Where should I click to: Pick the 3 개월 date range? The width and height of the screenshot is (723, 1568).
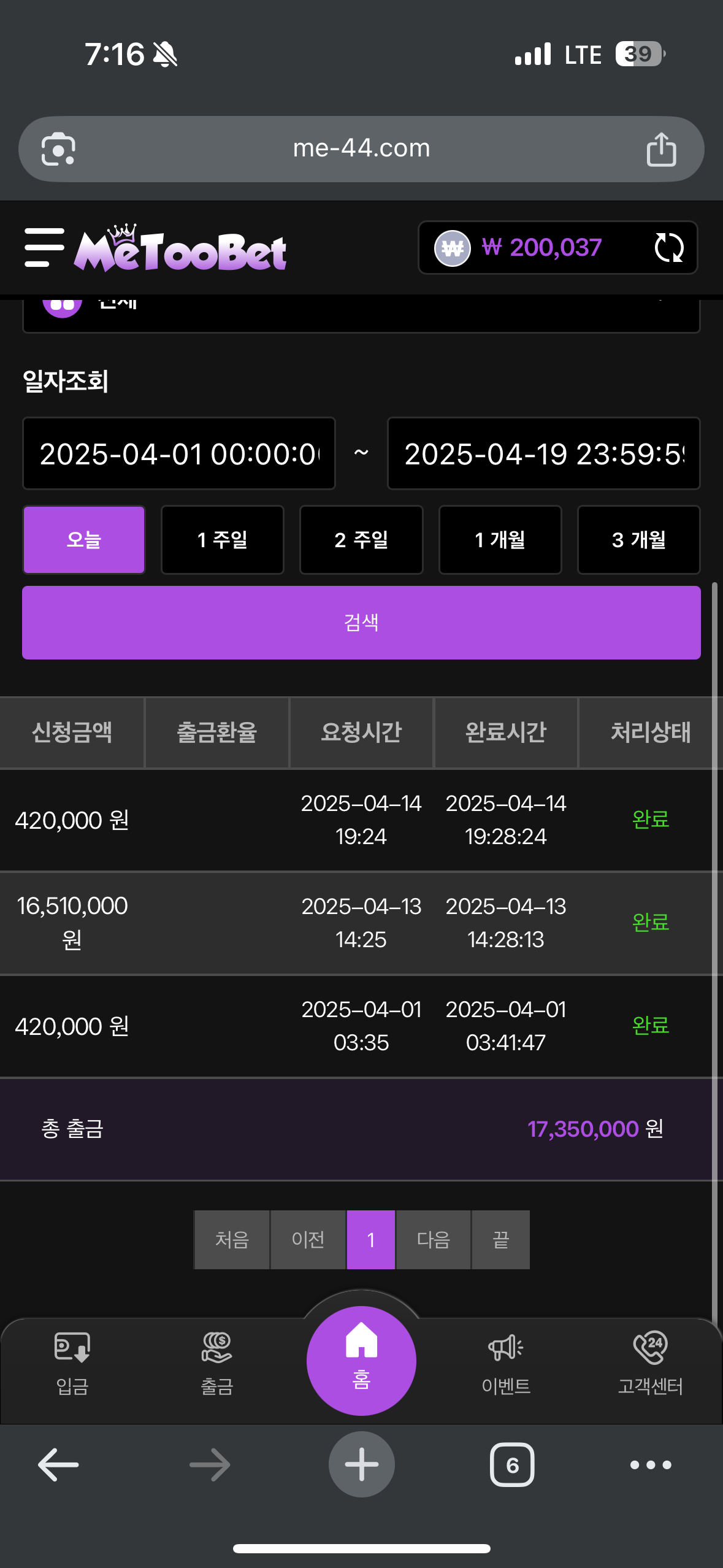click(x=639, y=540)
